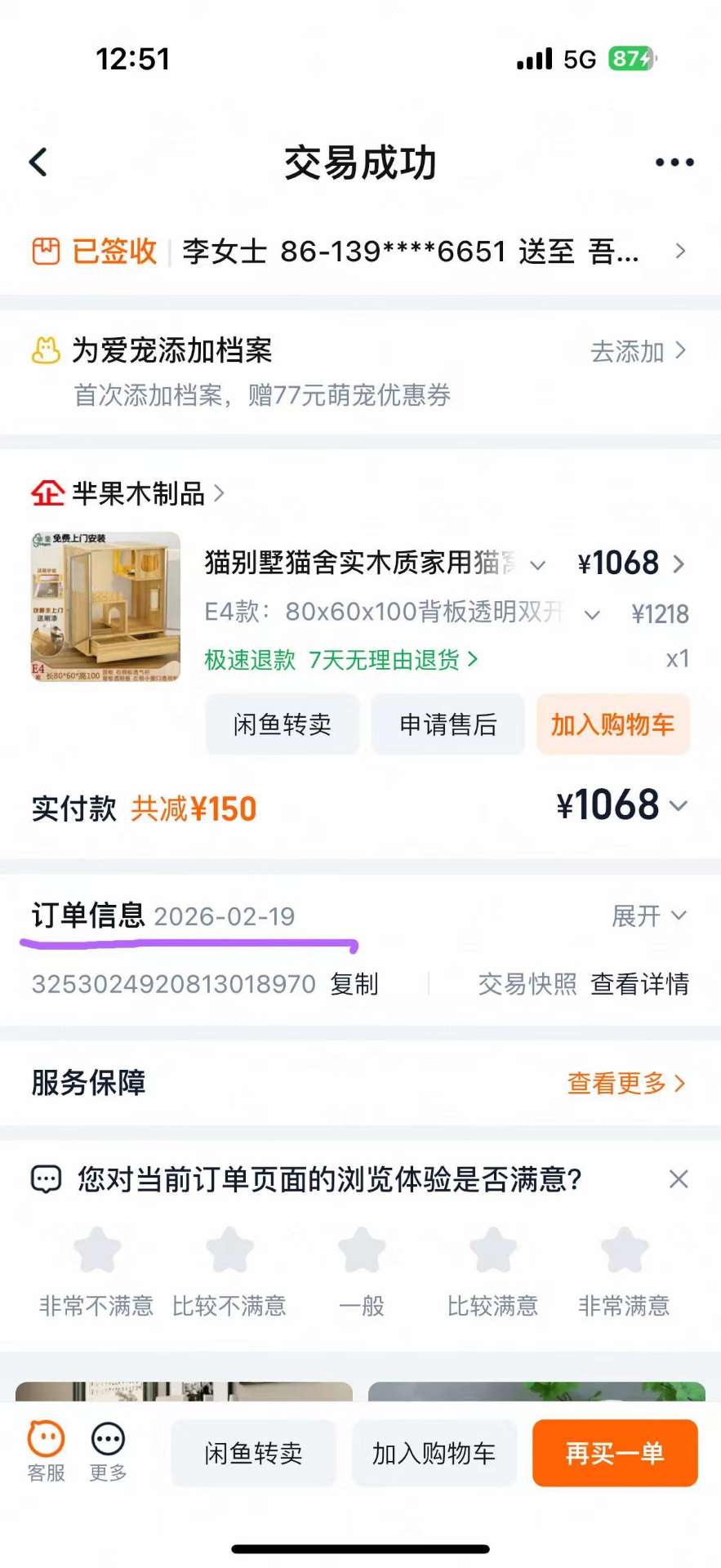The image size is (721, 1568).
Task: Open 更多 options in the bottom bar
Action: click(x=108, y=1452)
